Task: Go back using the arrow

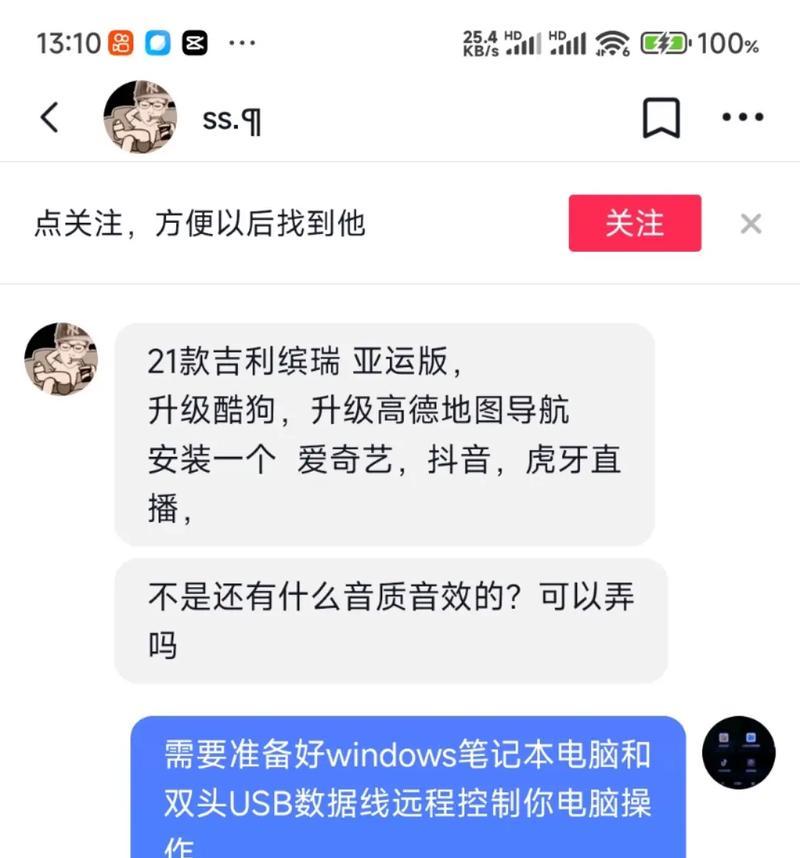Action: 50,118
